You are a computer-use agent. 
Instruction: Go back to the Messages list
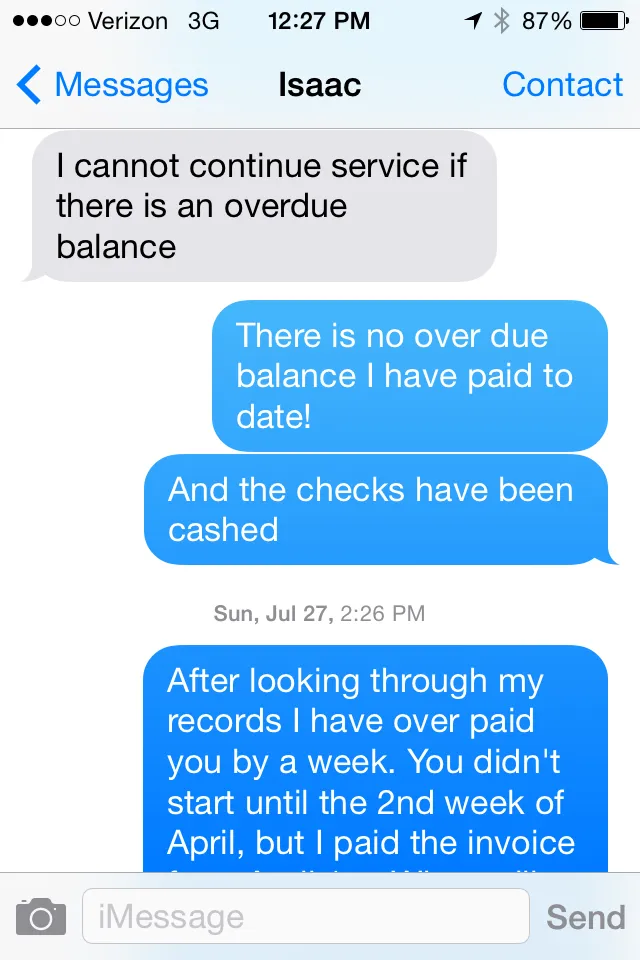coord(112,85)
